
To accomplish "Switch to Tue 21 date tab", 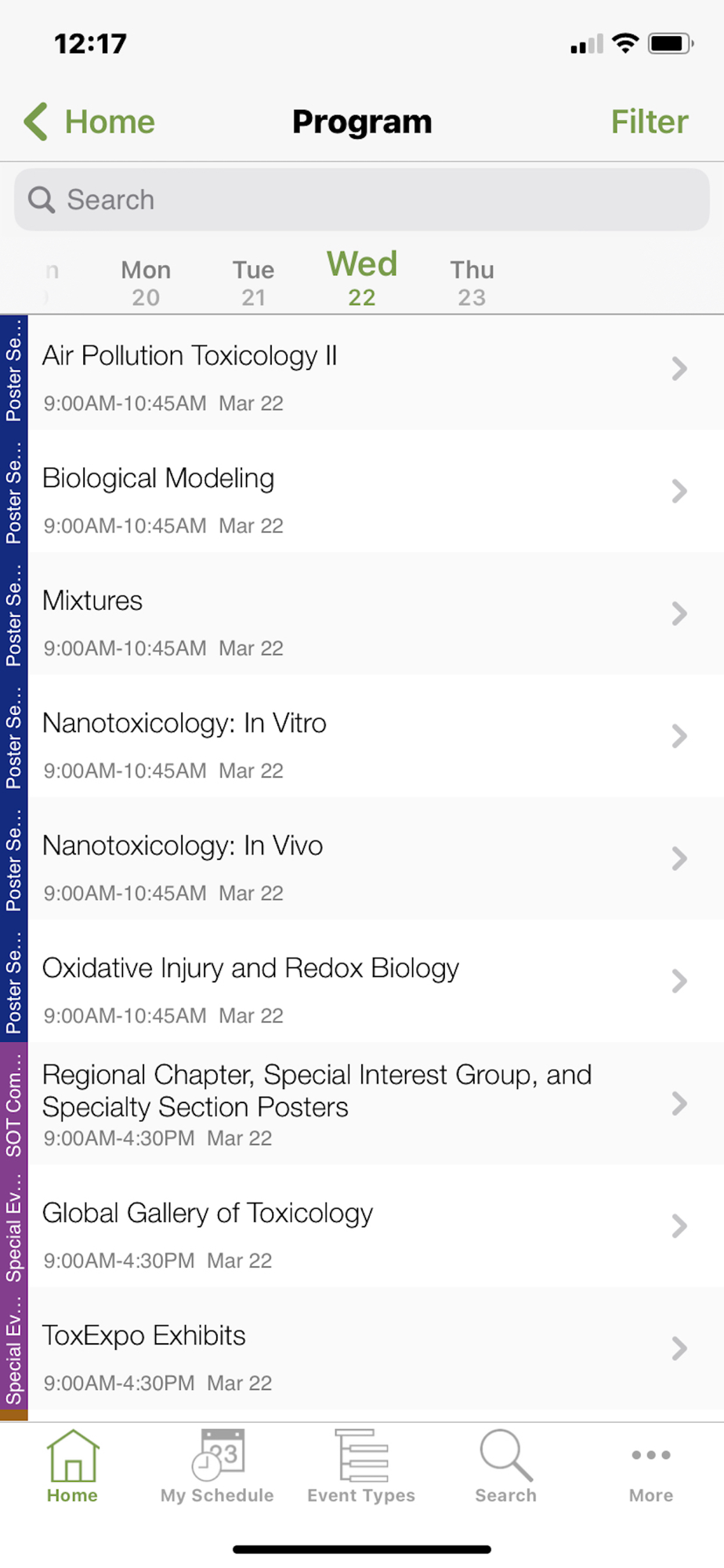I will click(x=253, y=282).
